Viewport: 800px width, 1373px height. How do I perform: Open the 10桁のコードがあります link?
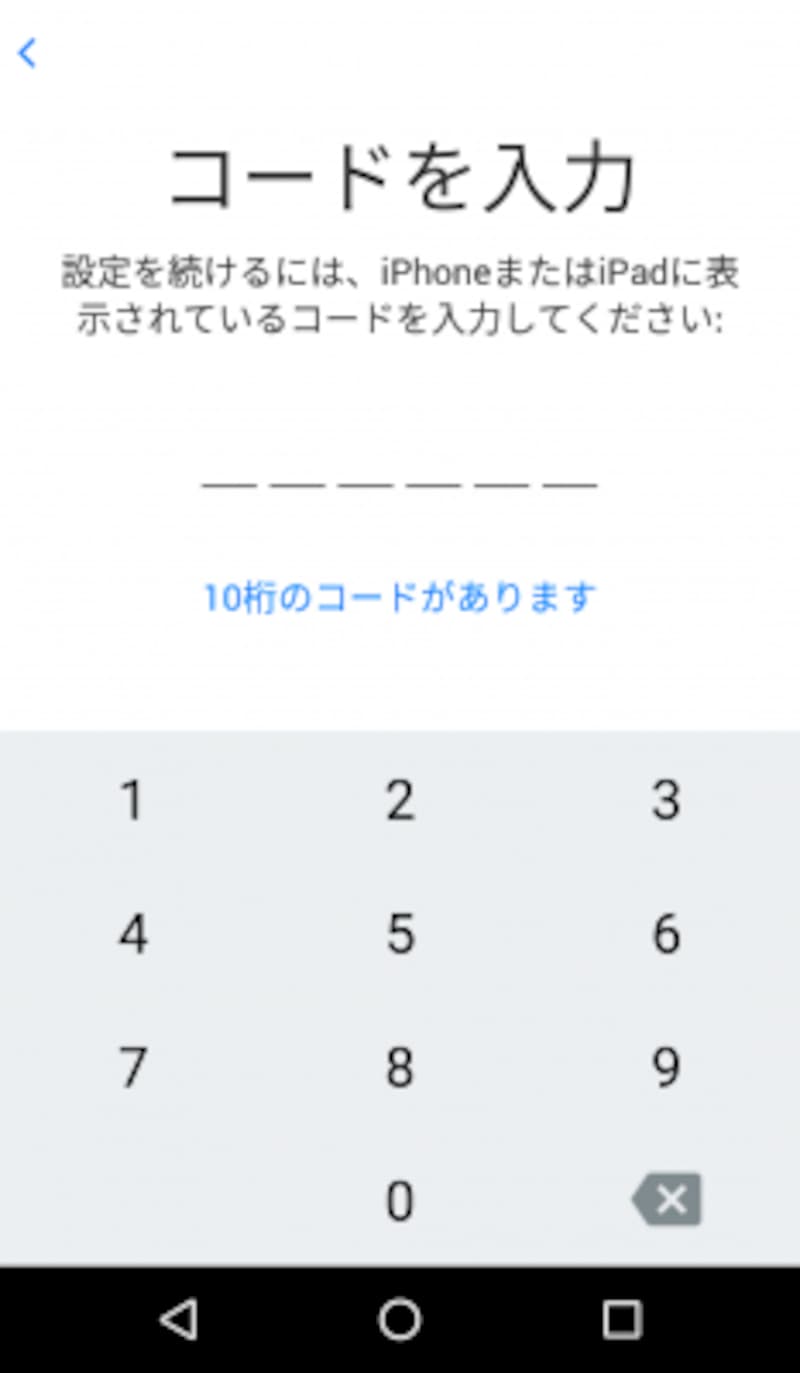tap(400, 597)
